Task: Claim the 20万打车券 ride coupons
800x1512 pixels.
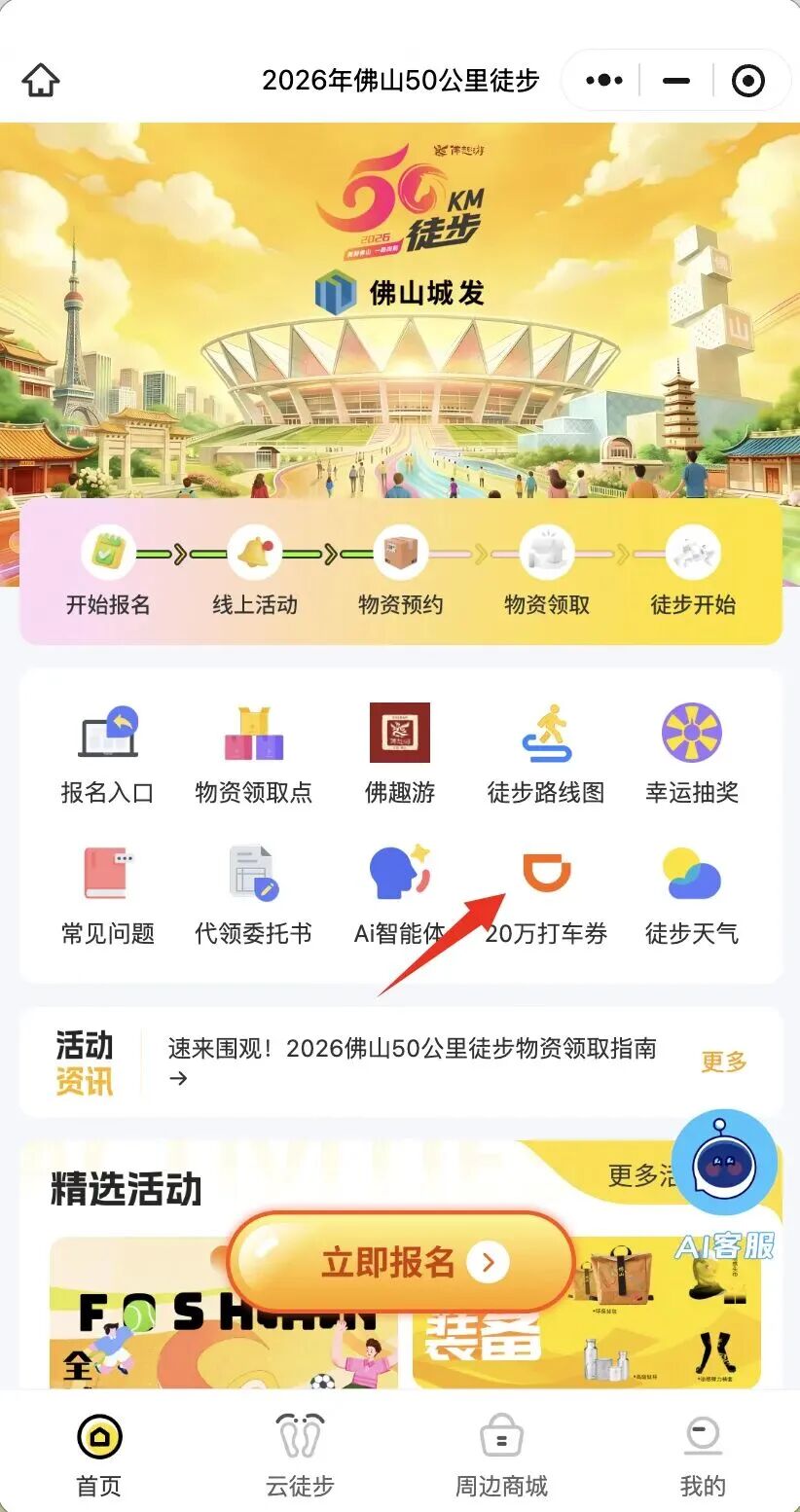Action: coord(545,895)
